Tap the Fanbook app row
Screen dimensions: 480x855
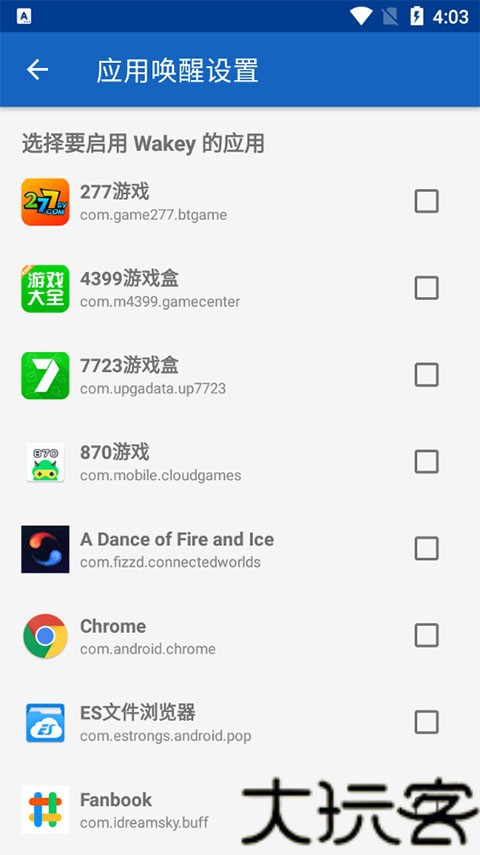(240, 810)
